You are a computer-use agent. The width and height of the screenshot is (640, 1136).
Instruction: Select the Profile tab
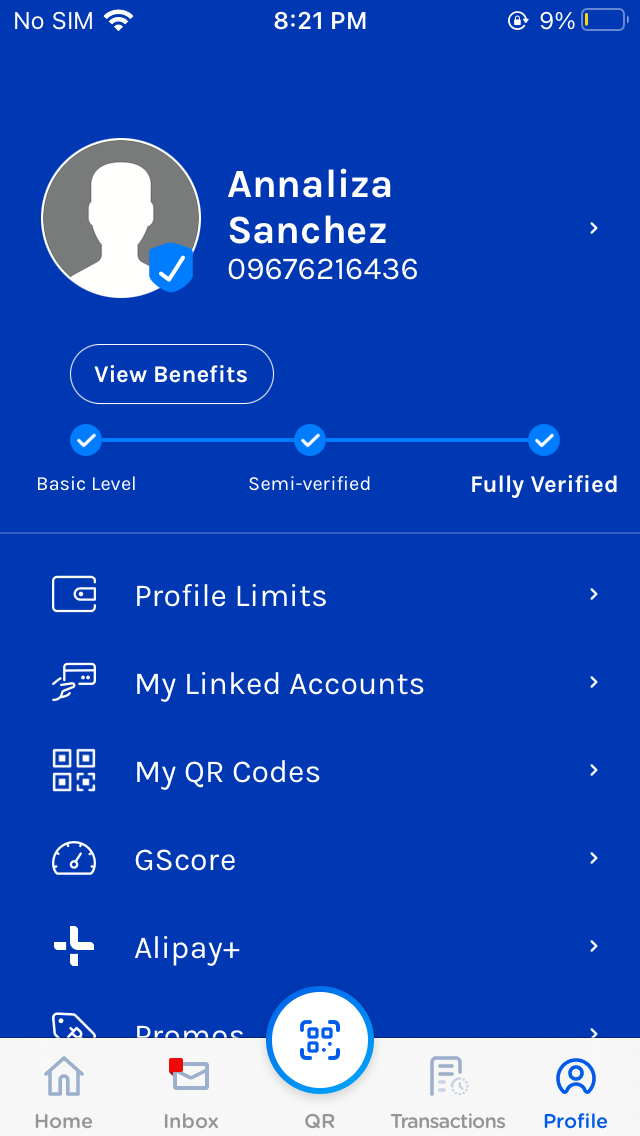pyautogui.click(x=575, y=1090)
